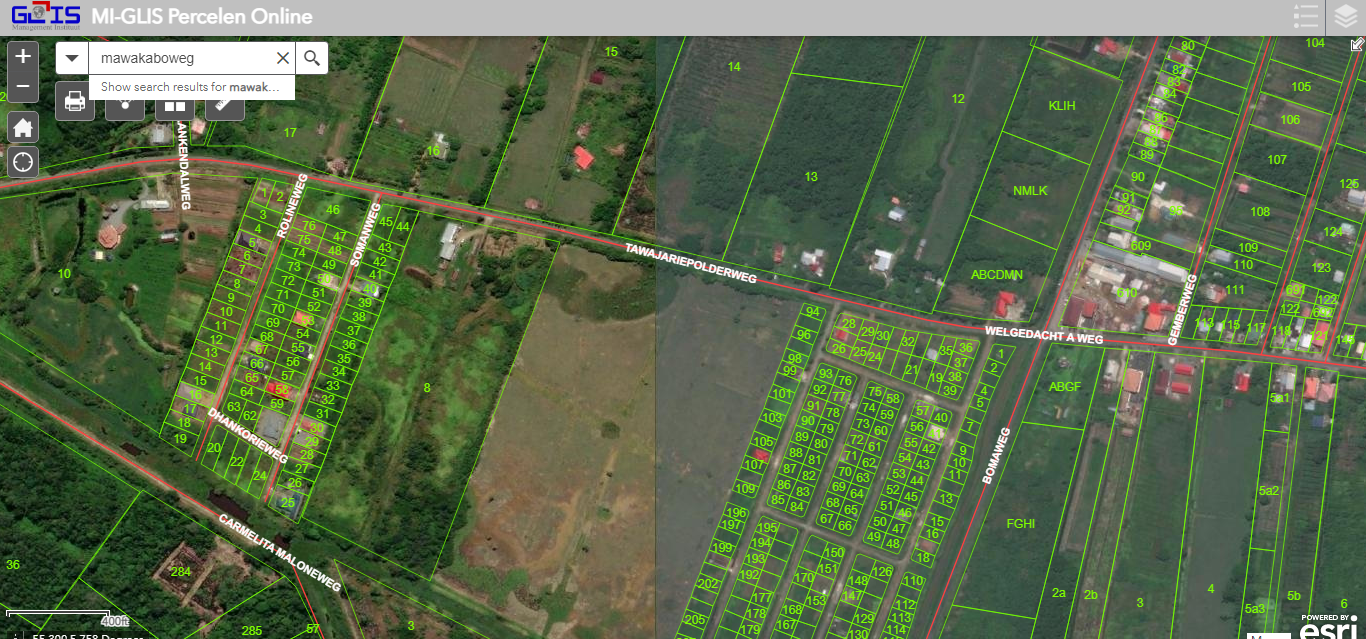Run search with the magnifier button
The width and height of the screenshot is (1366, 639).
pyautogui.click(x=312, y=58)
